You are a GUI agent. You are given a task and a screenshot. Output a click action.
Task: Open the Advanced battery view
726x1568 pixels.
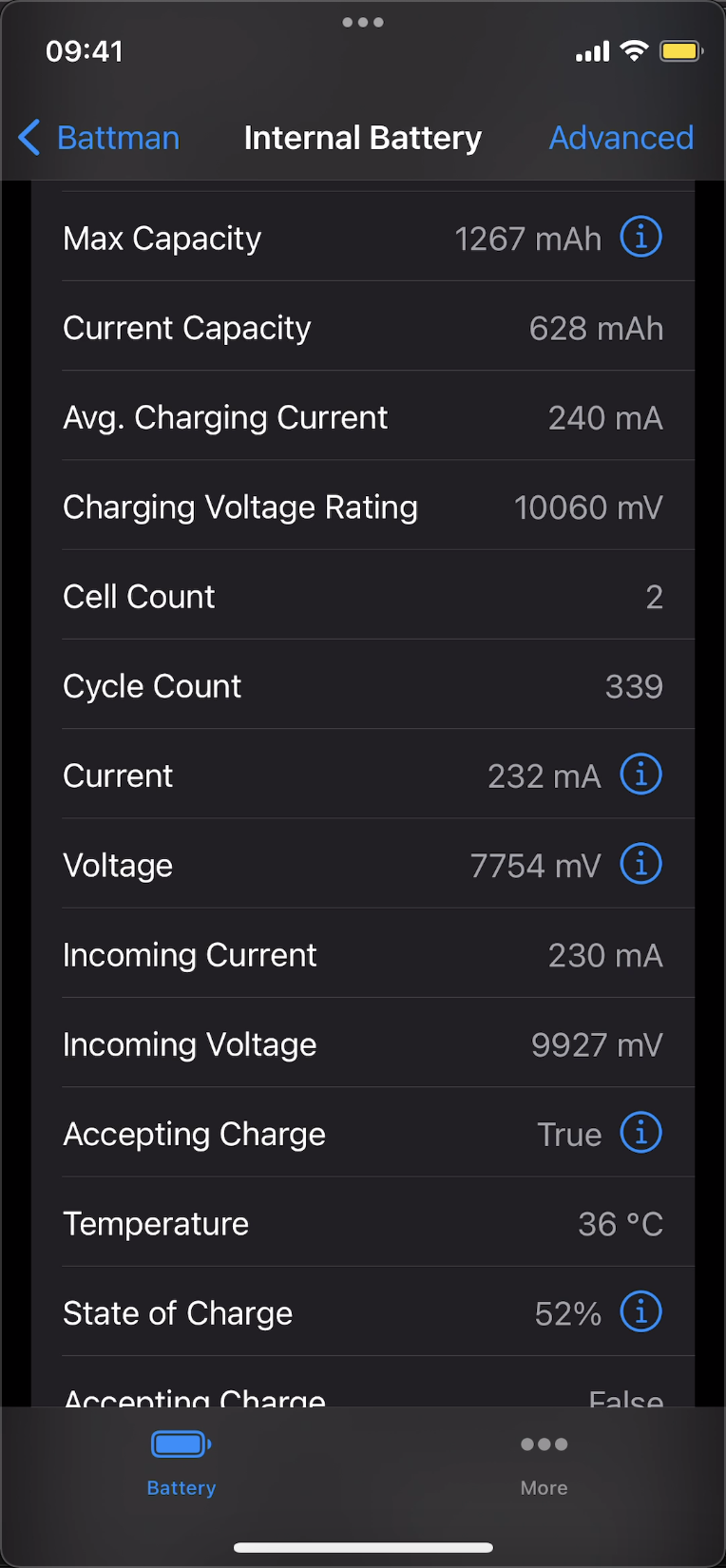point(621,138)
